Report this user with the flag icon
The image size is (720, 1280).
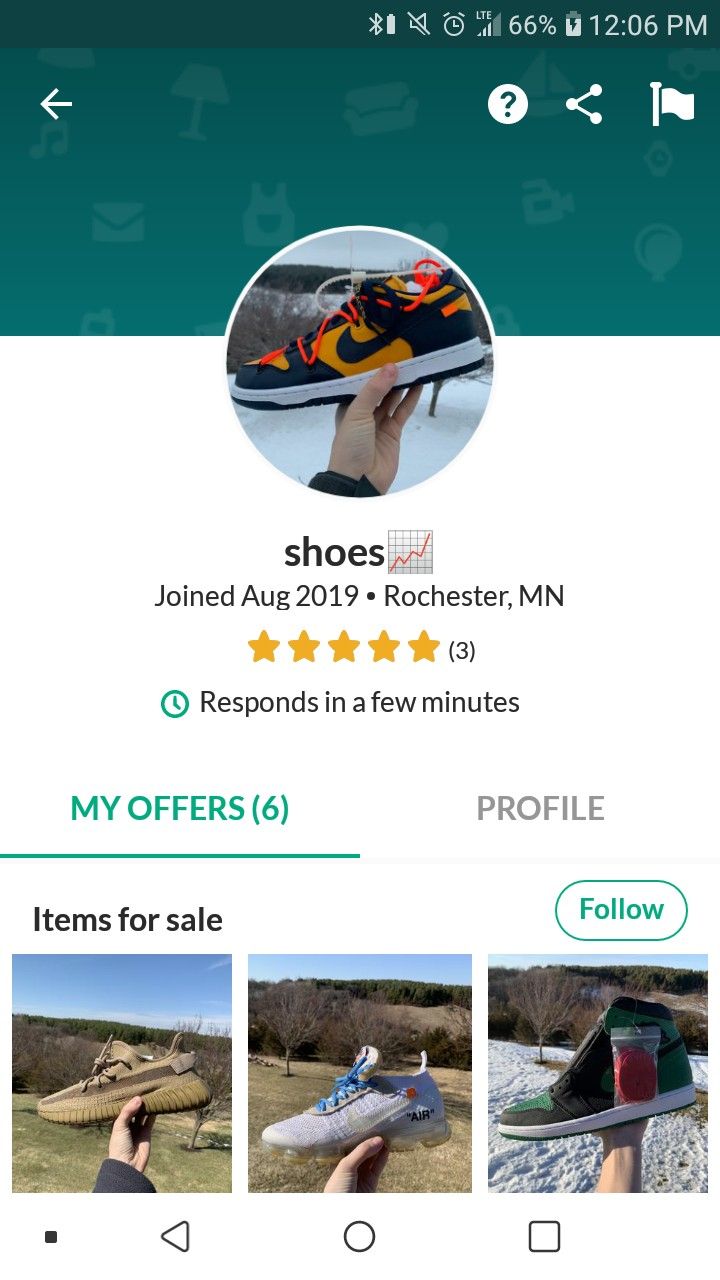point(672,104)
